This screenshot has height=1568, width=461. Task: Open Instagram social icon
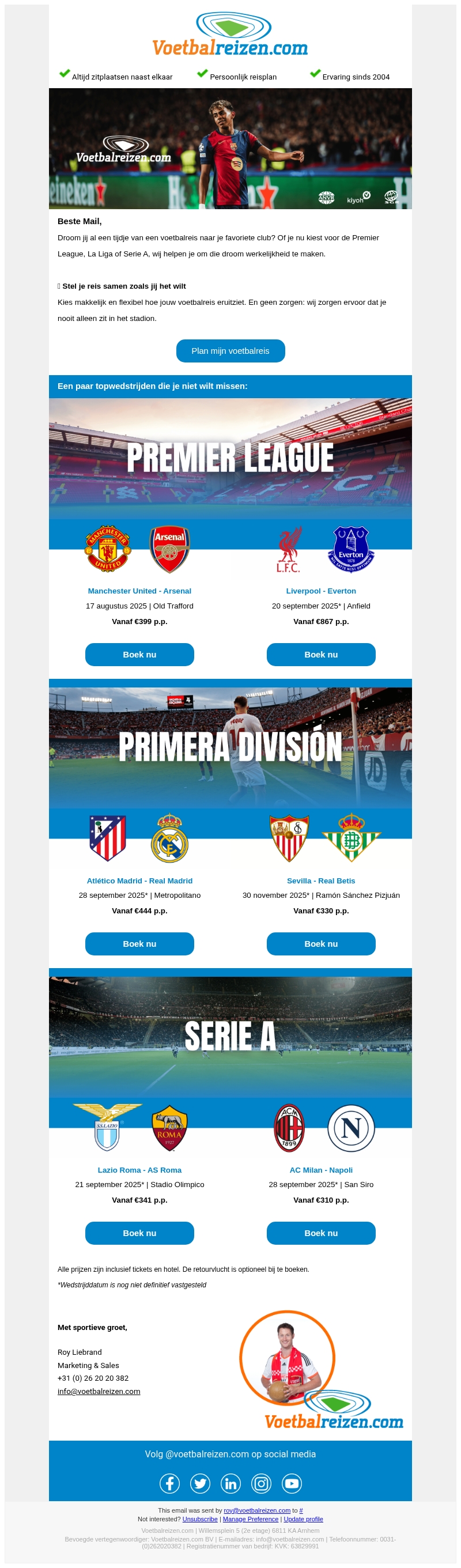pos(261,1483)
